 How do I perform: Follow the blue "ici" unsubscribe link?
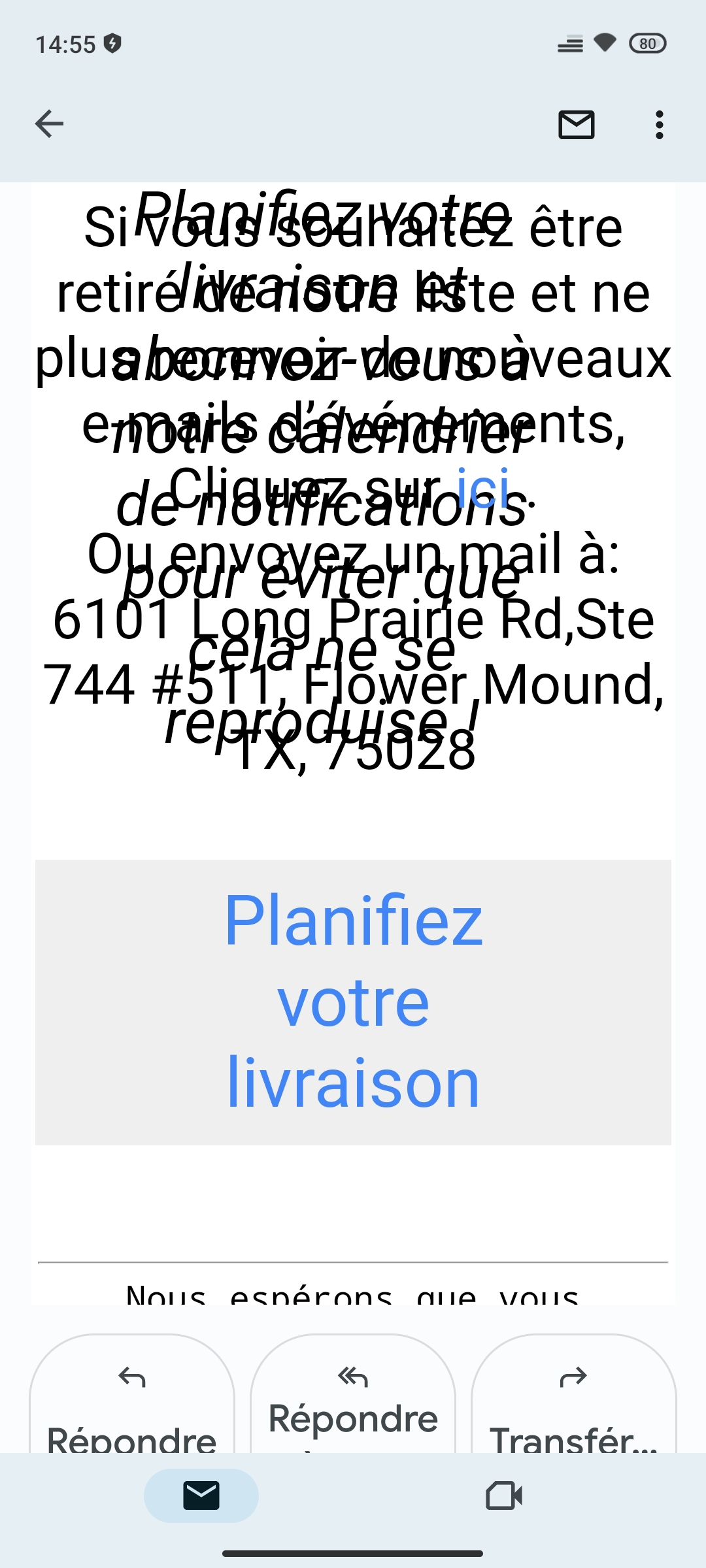click(483, 487)
